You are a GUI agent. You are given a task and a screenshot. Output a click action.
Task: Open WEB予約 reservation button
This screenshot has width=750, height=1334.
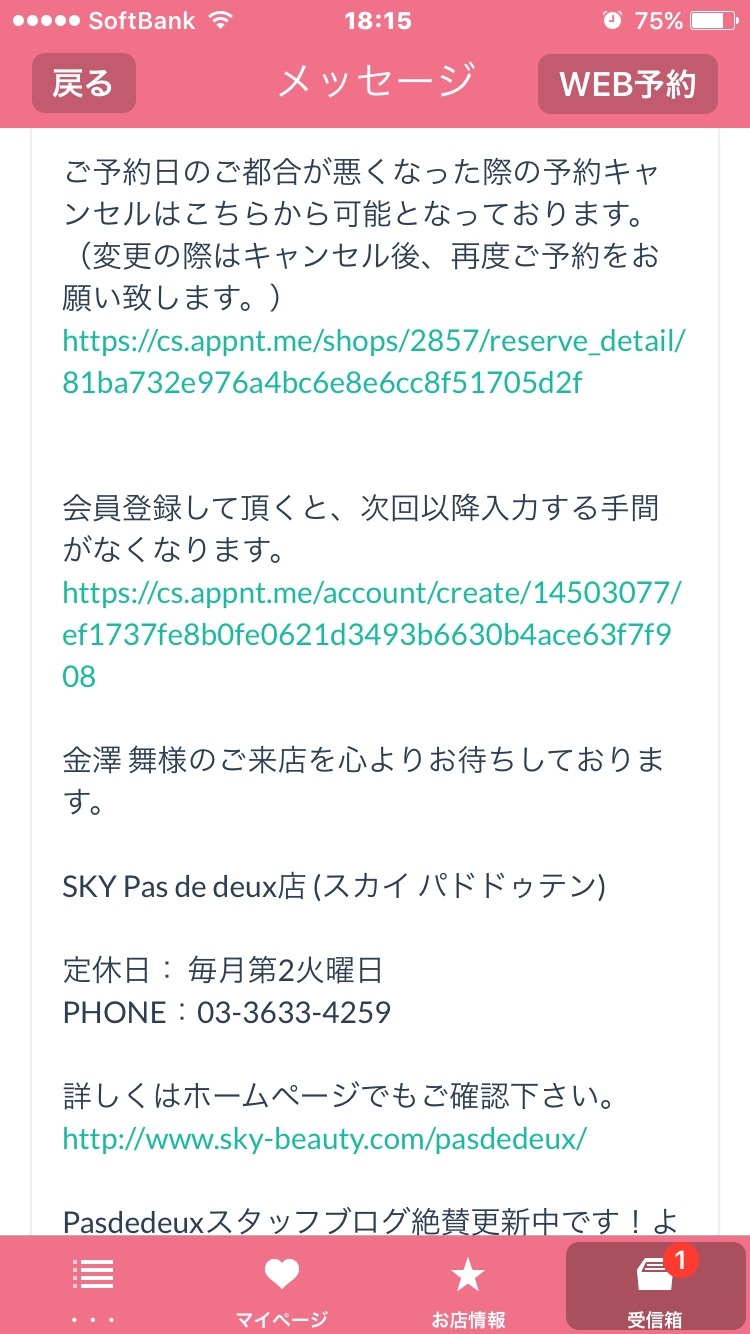coord(627,84)
